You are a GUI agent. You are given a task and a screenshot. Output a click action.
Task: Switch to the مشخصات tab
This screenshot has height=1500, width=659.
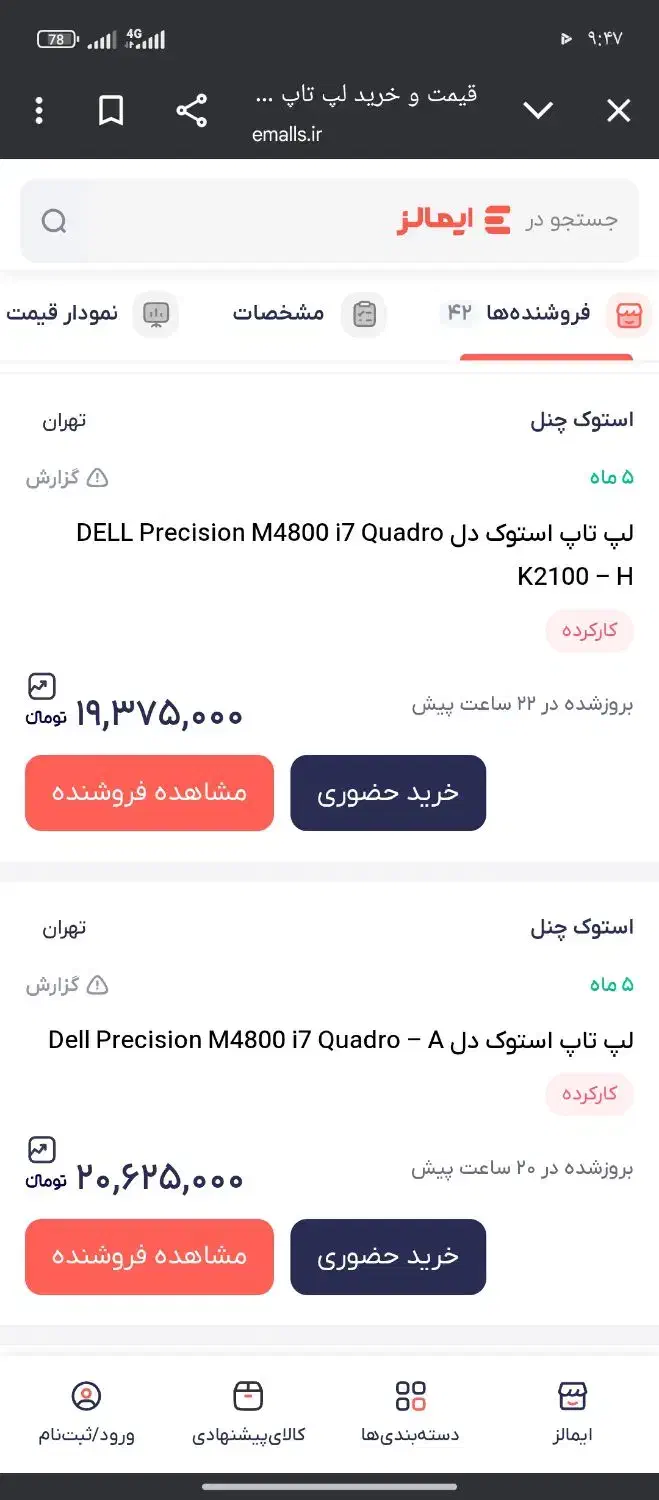tap(300, 314)
